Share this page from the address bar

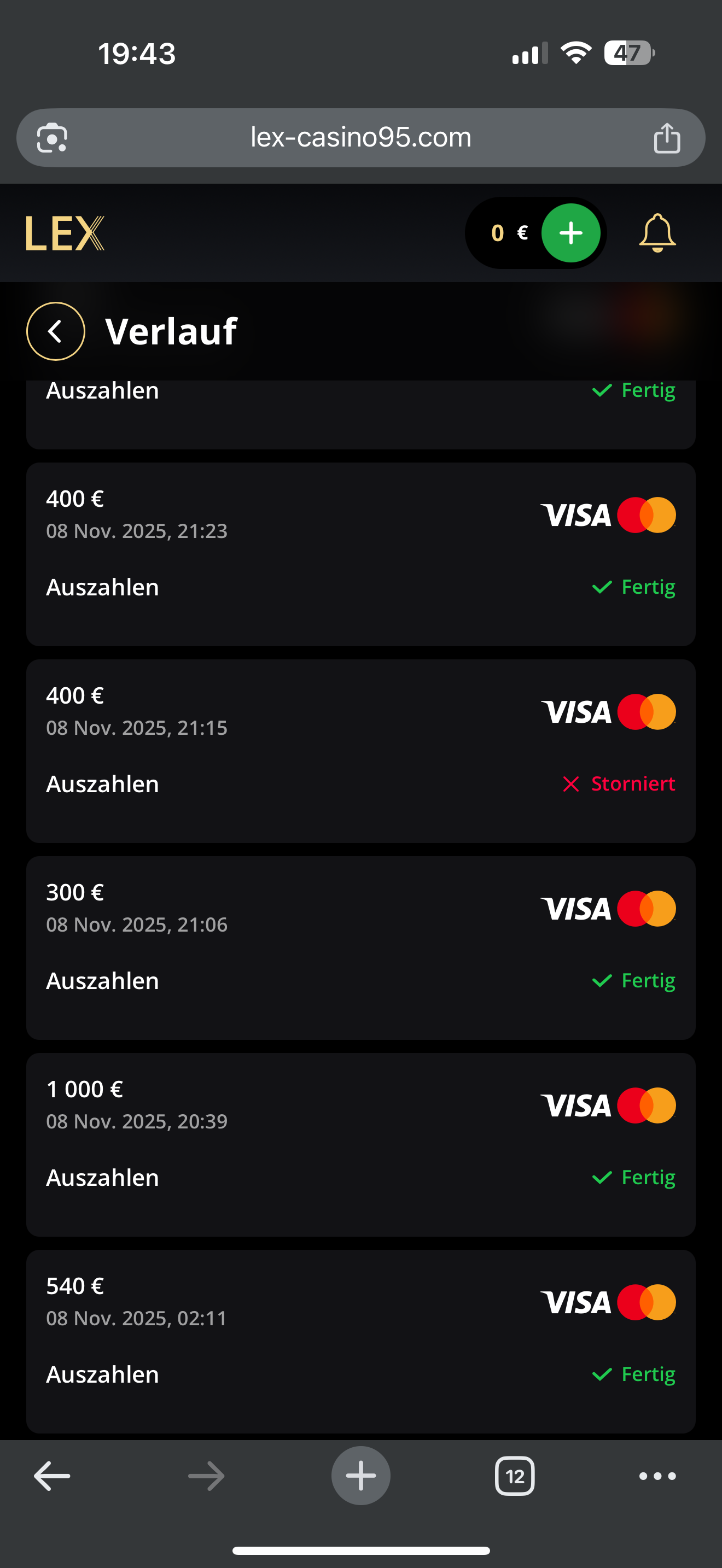[x=667, y=138]
